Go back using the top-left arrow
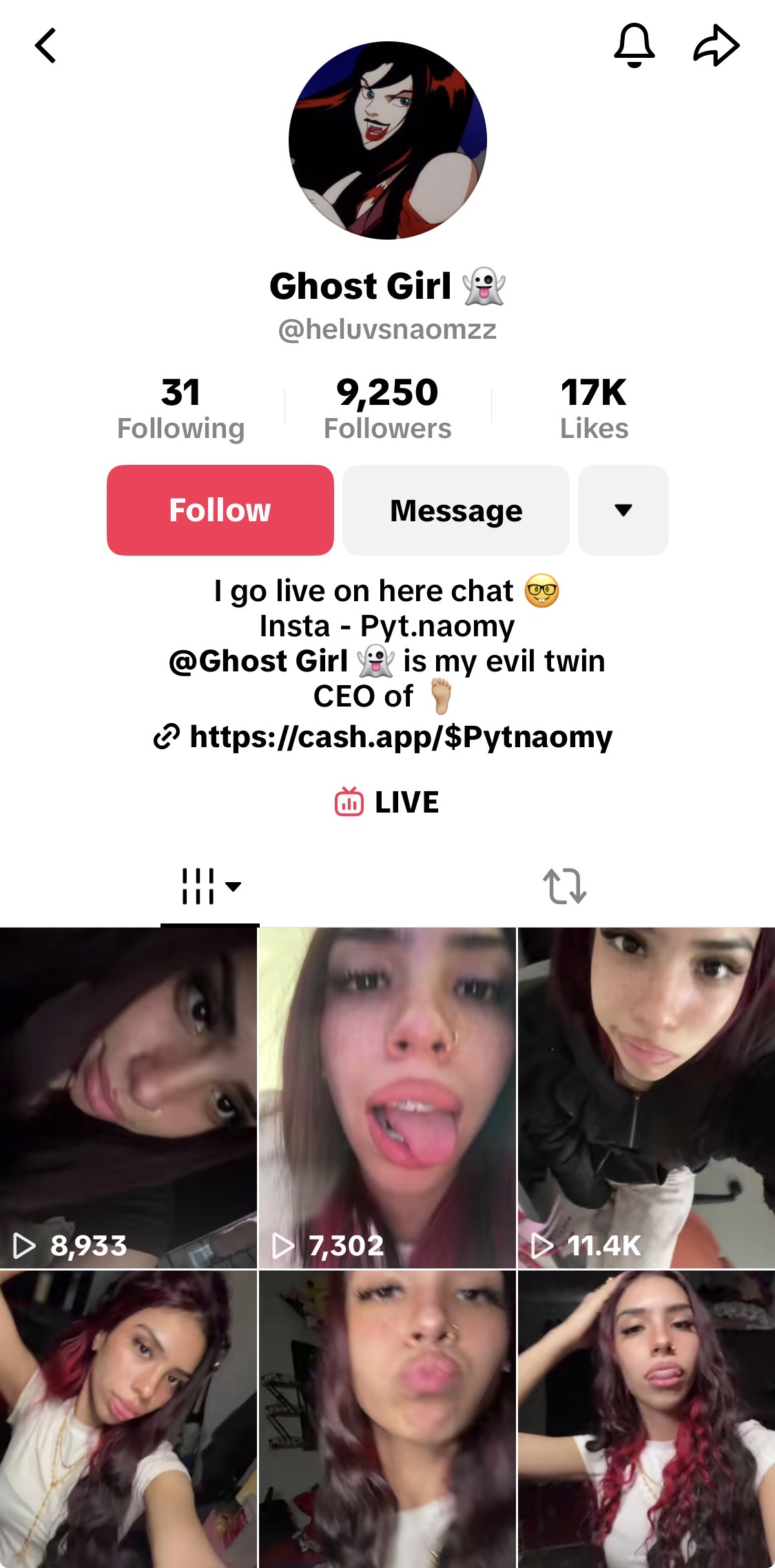Screen dimensions: 775x1568 pyautogui.click(x=45, y=46)
